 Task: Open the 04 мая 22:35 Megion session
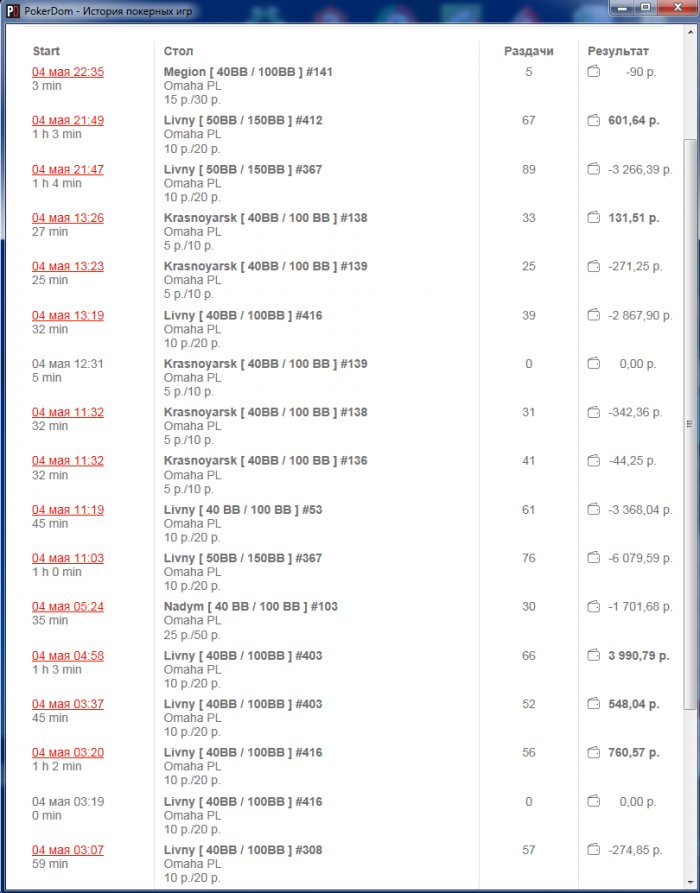[67, 72]
